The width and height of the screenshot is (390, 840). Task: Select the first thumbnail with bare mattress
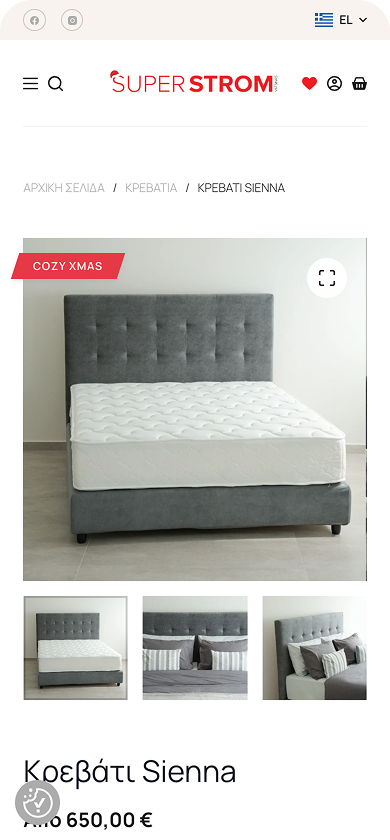(x=76, y=648)
